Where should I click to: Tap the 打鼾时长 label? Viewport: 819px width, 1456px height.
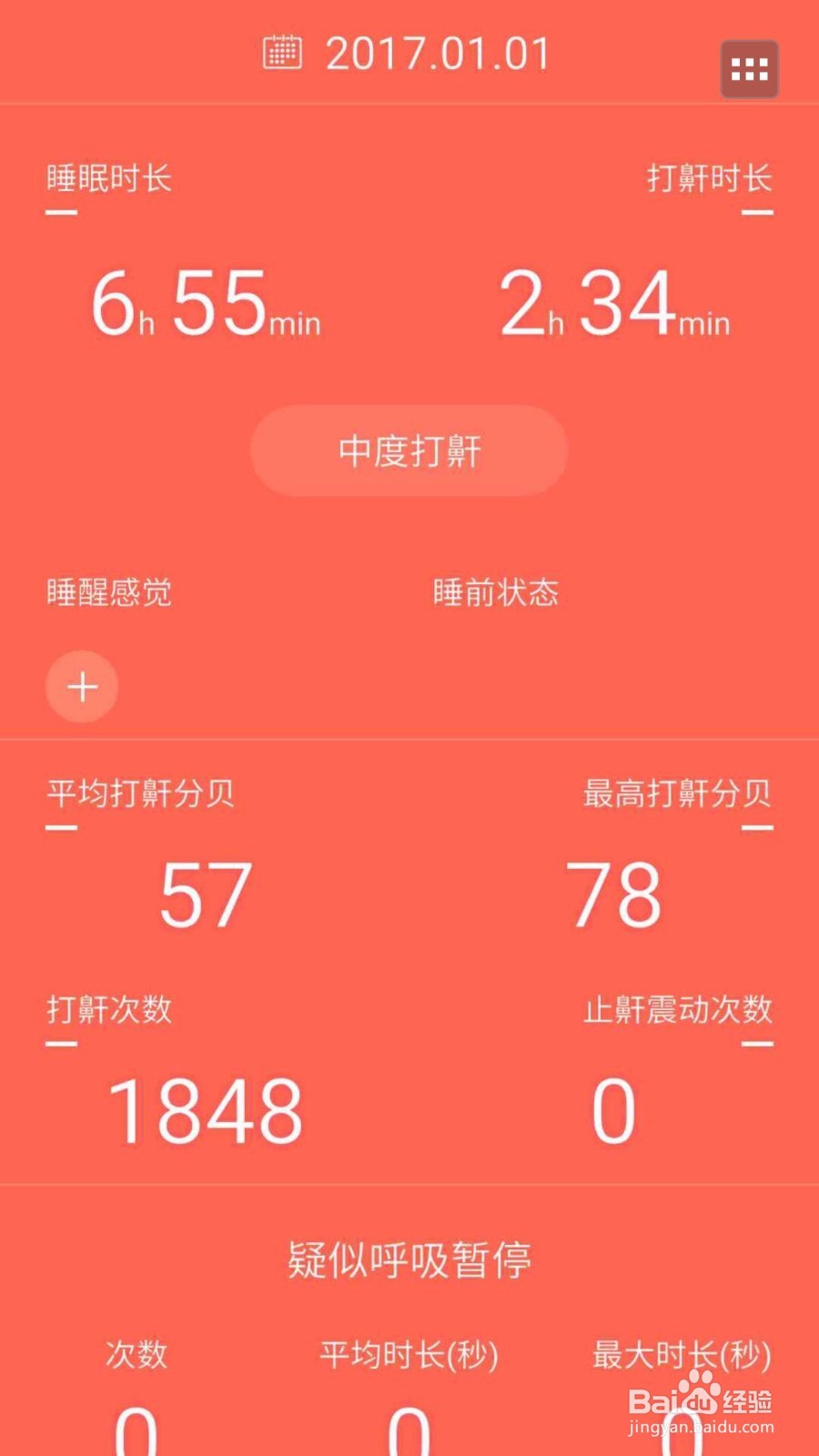710,179
